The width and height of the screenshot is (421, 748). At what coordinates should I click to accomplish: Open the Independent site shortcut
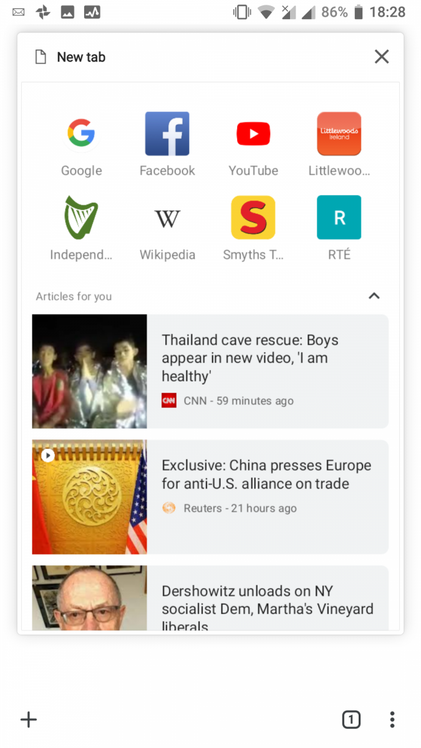(81, 228)
